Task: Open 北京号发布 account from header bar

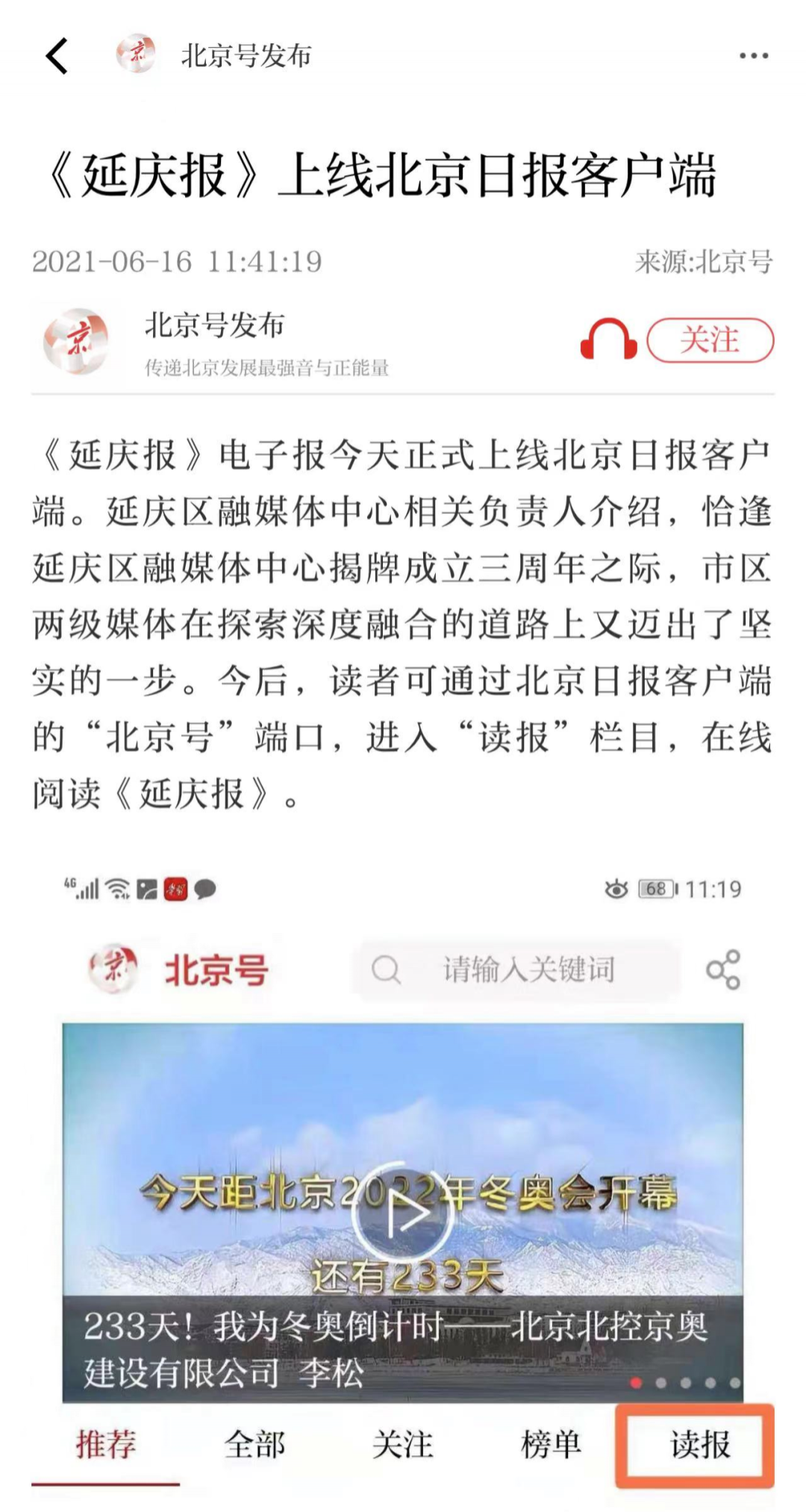Action: click(245, 57)
